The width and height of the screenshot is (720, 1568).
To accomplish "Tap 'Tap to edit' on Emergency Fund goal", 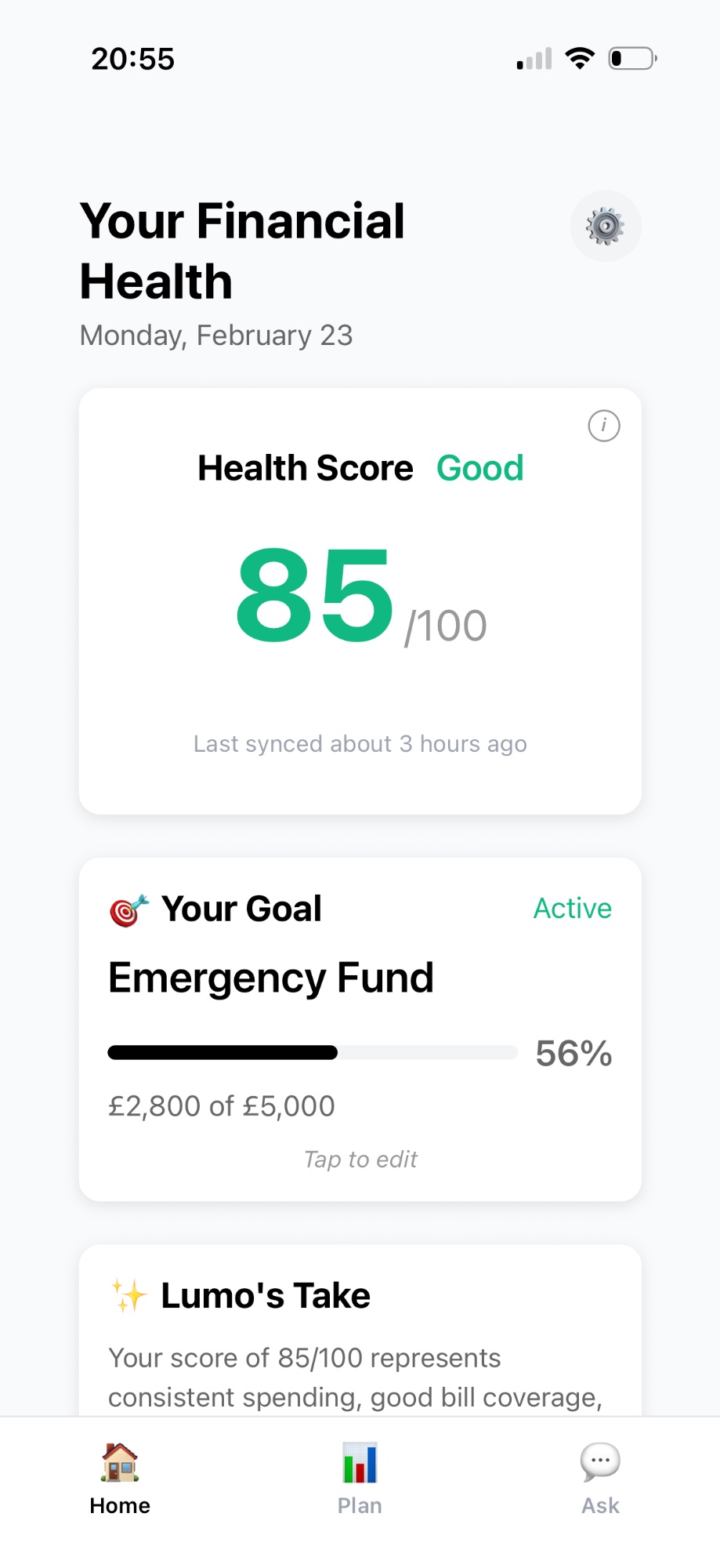I will [x=360, y=1160].
